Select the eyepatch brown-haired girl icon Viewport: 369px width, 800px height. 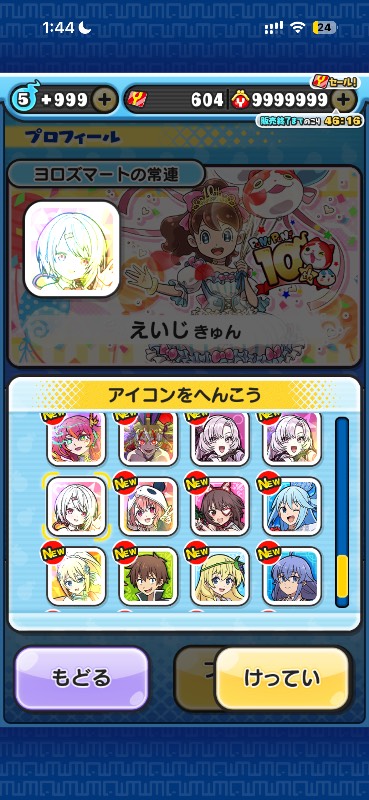[220, 506]
